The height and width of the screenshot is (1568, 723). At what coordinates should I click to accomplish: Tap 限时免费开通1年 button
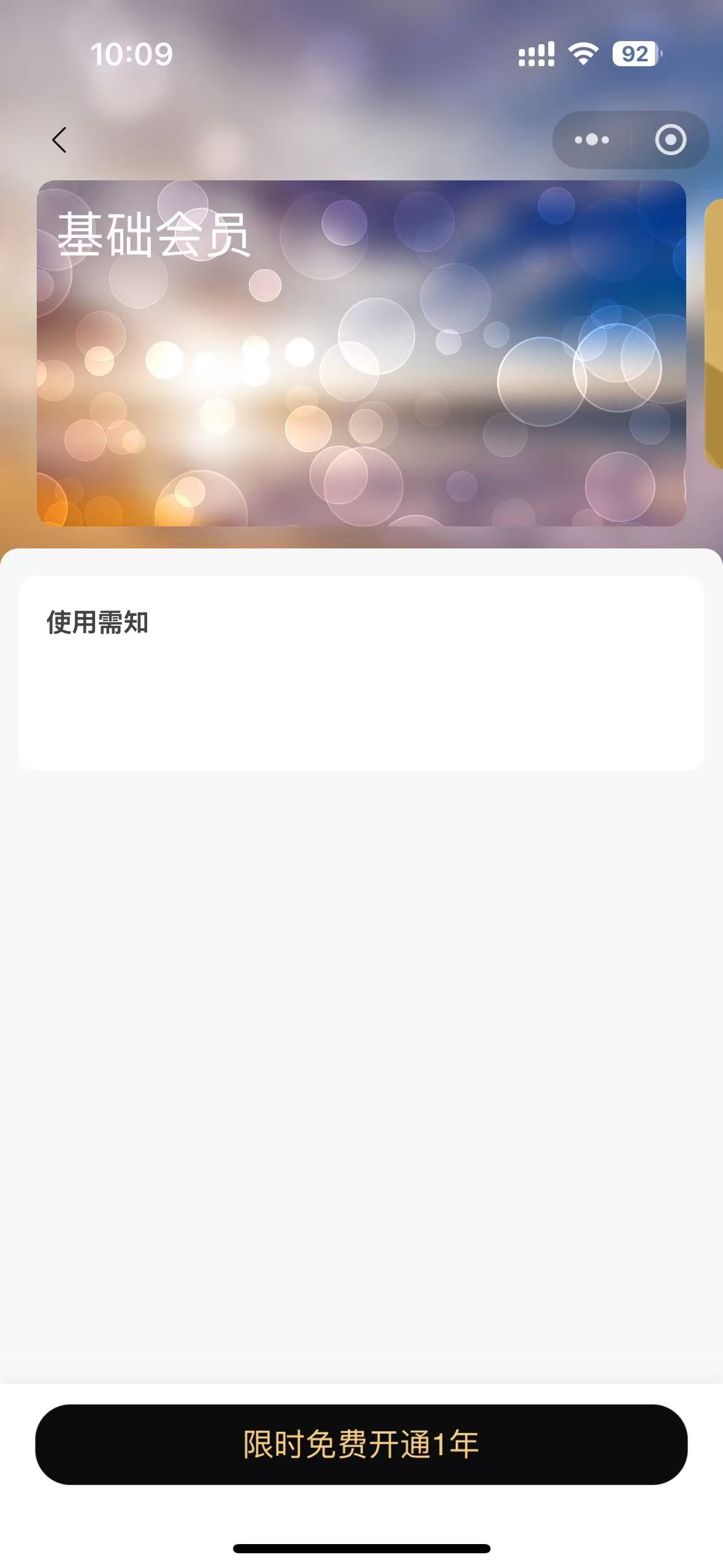361,1444
